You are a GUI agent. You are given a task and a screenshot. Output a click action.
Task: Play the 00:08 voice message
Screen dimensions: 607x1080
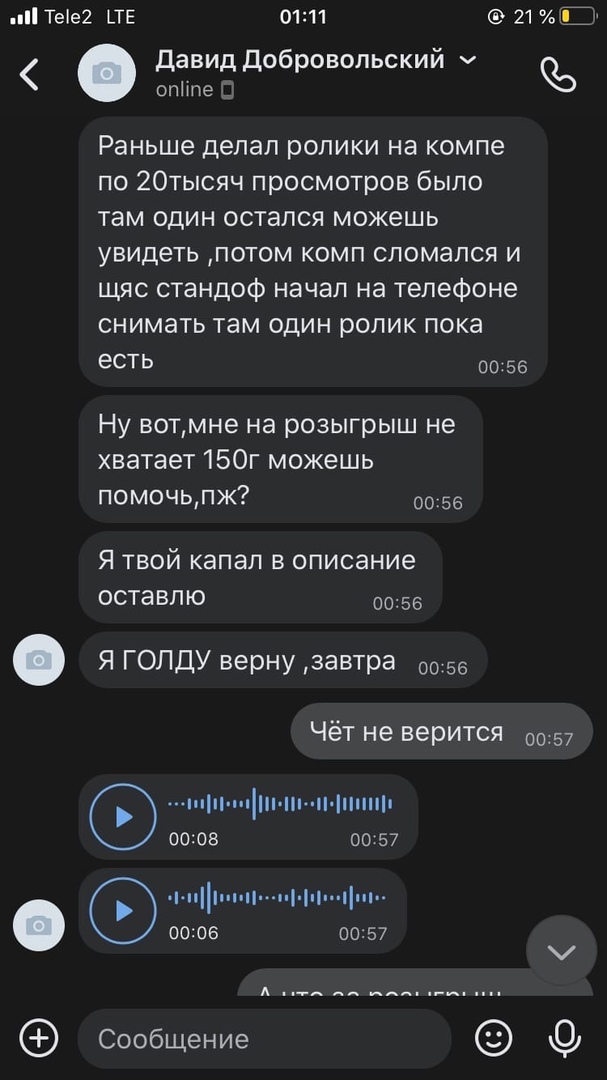123,817
